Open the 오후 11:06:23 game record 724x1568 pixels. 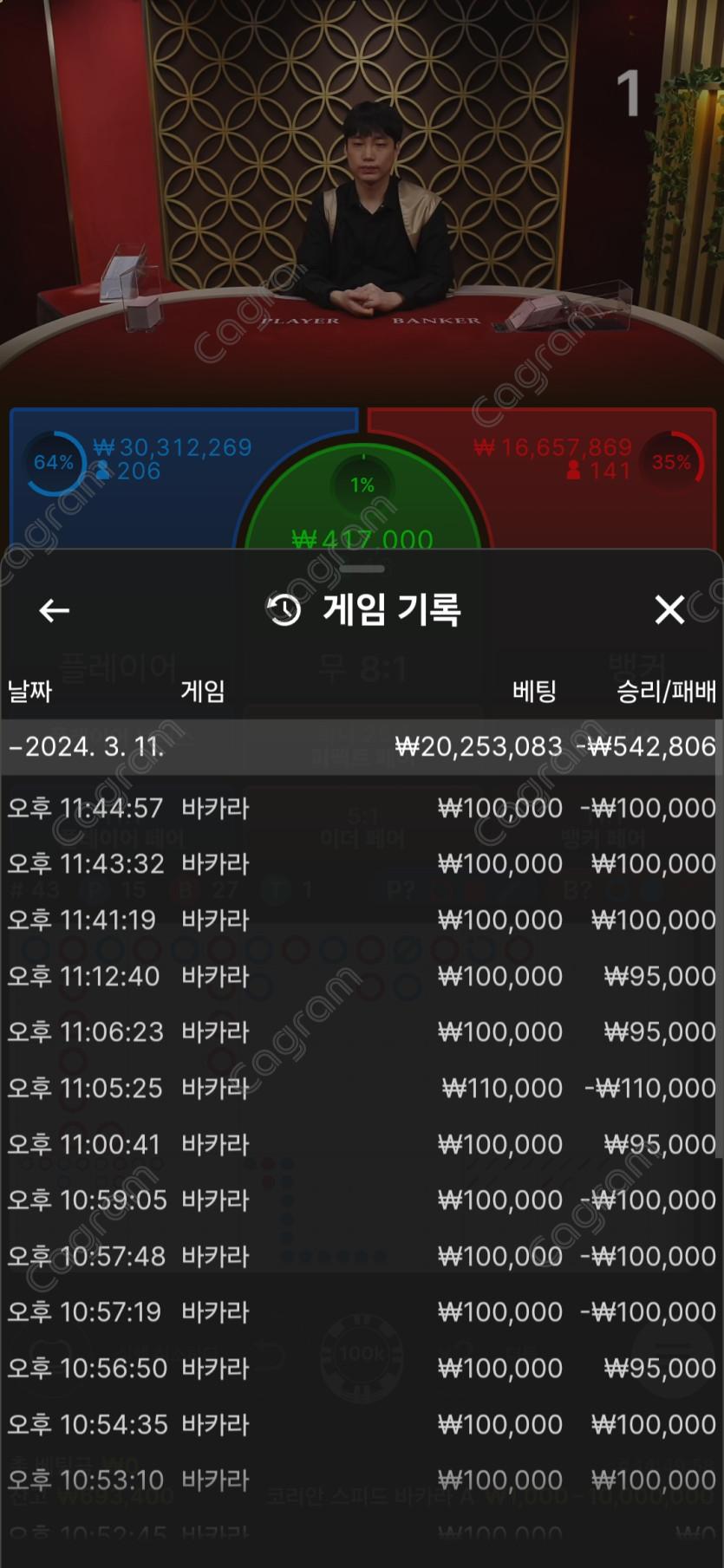tap(362, 1031)
